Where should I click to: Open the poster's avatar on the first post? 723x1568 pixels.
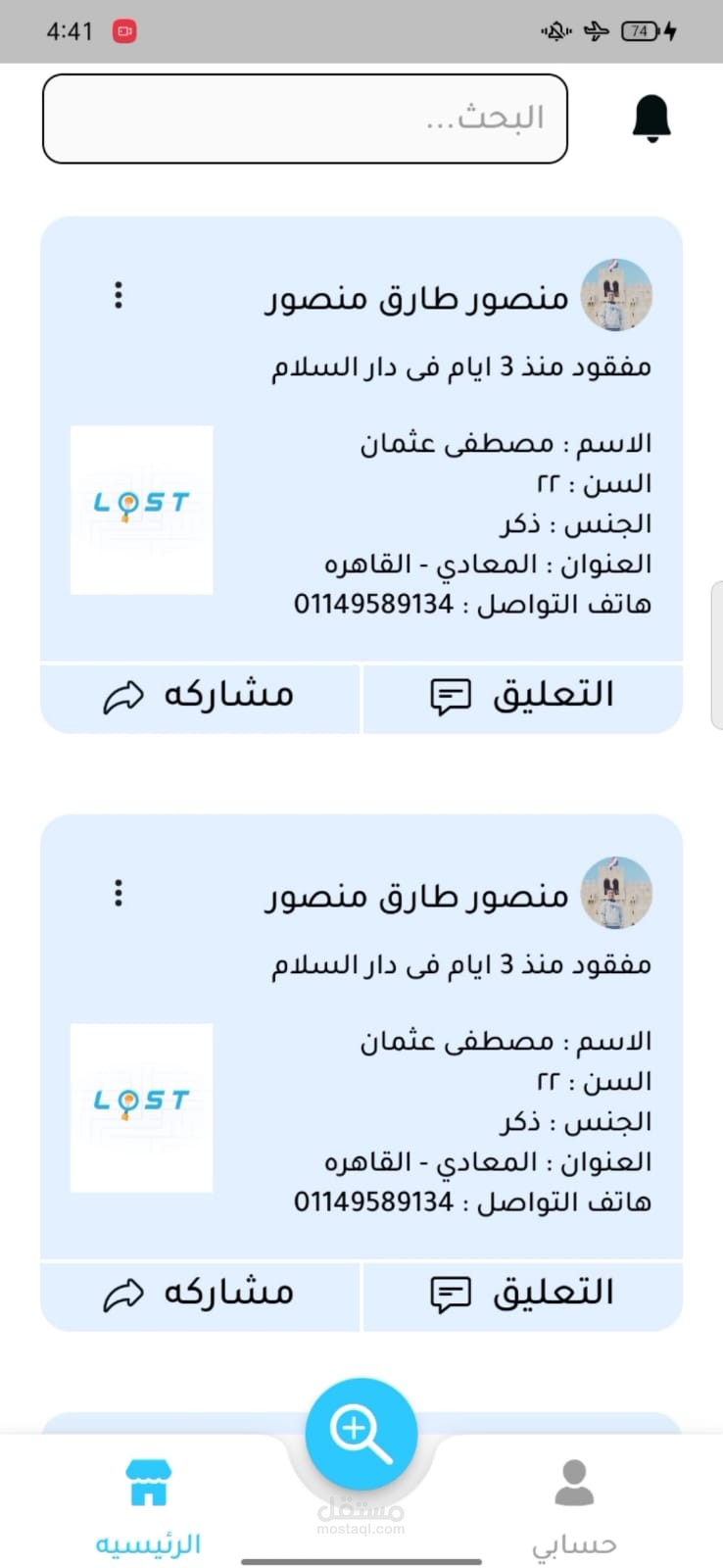point(616,295)
